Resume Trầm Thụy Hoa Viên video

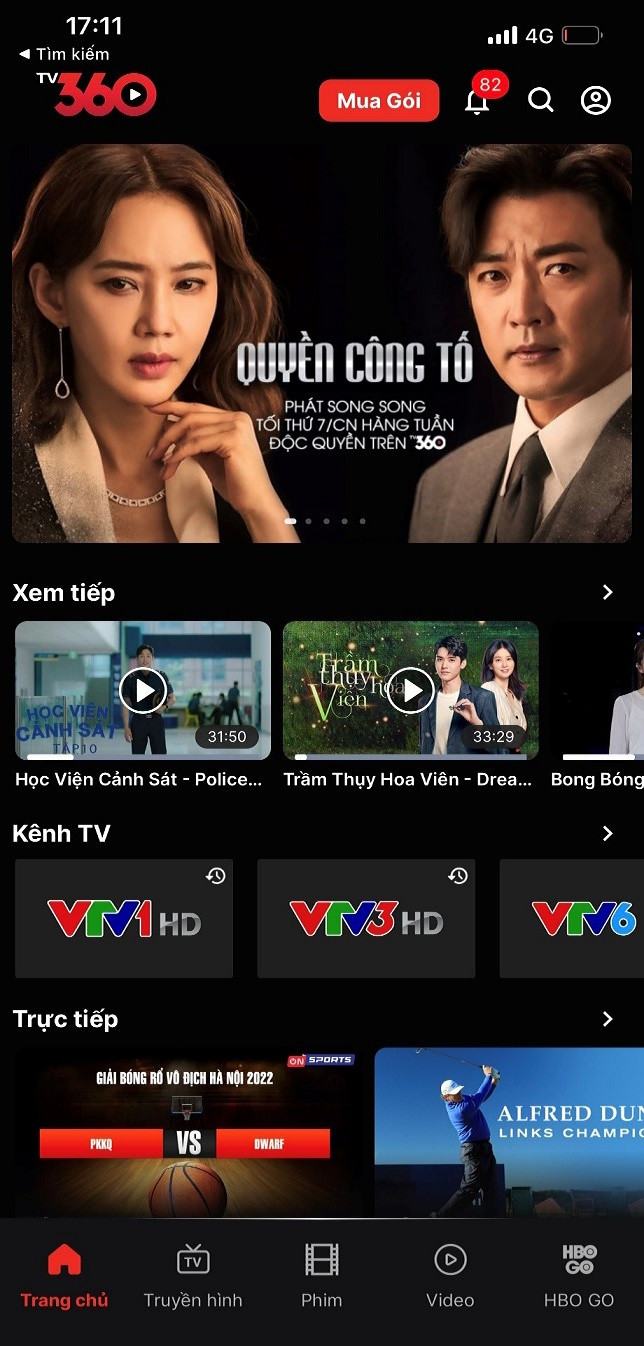click(x=410, y=690)
